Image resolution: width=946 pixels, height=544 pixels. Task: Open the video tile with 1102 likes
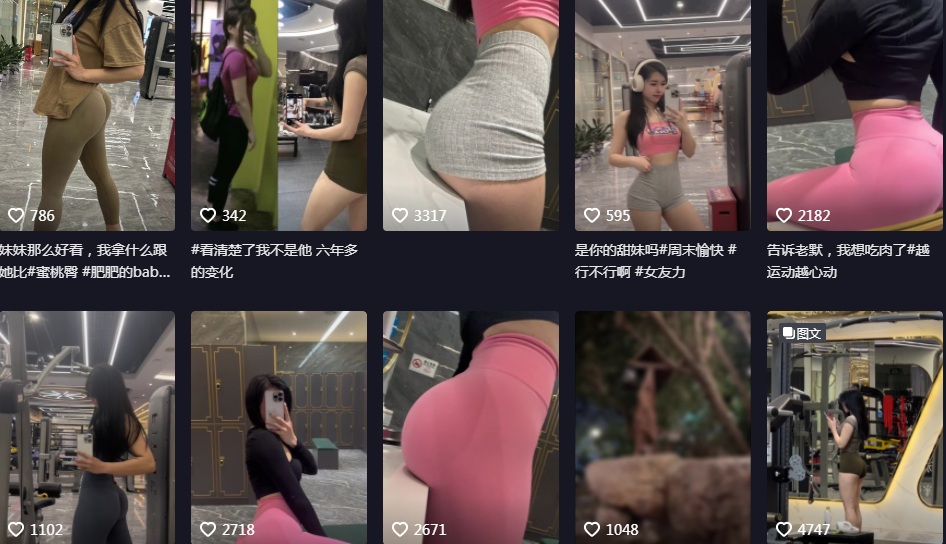(x=87, y=425)
